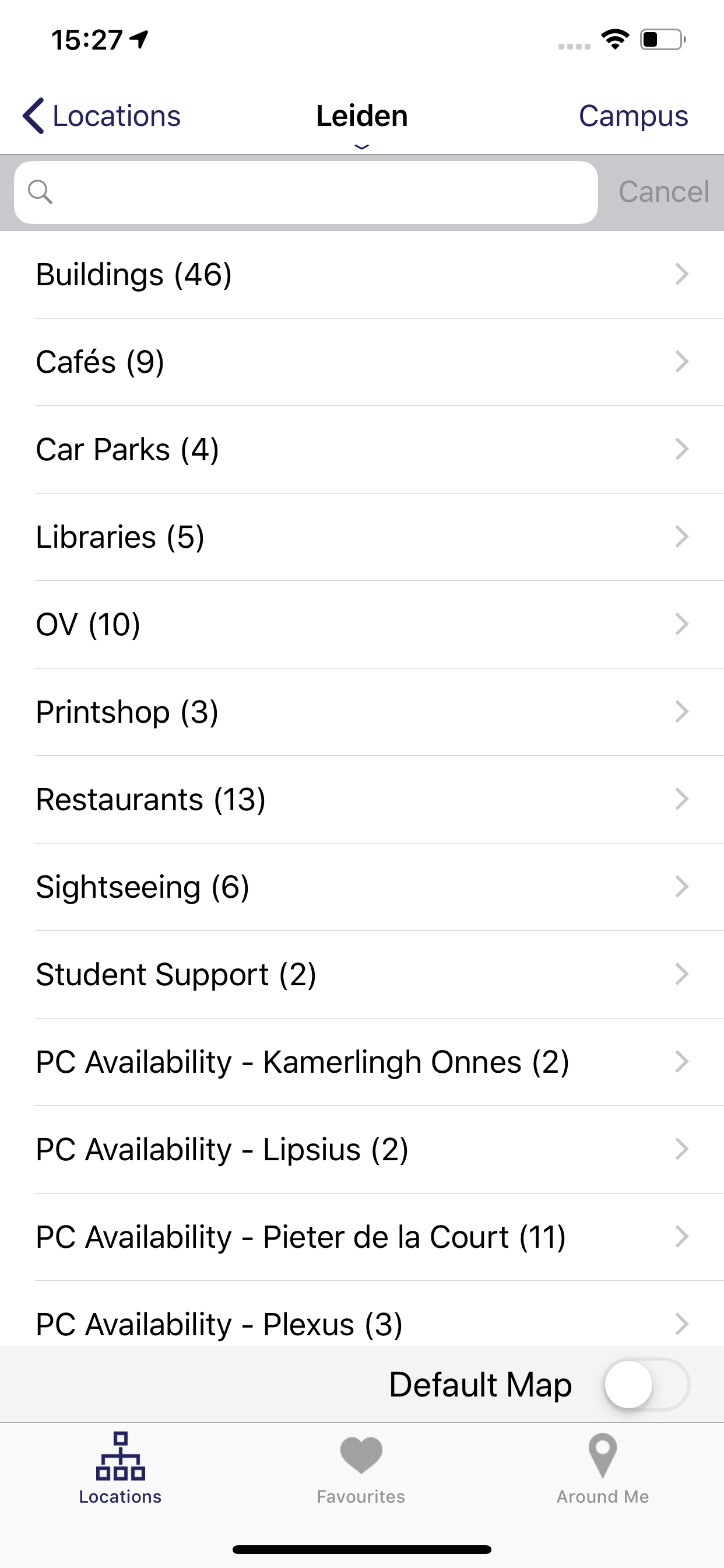
Task: Cancel the search
Action: pos(664,192)
